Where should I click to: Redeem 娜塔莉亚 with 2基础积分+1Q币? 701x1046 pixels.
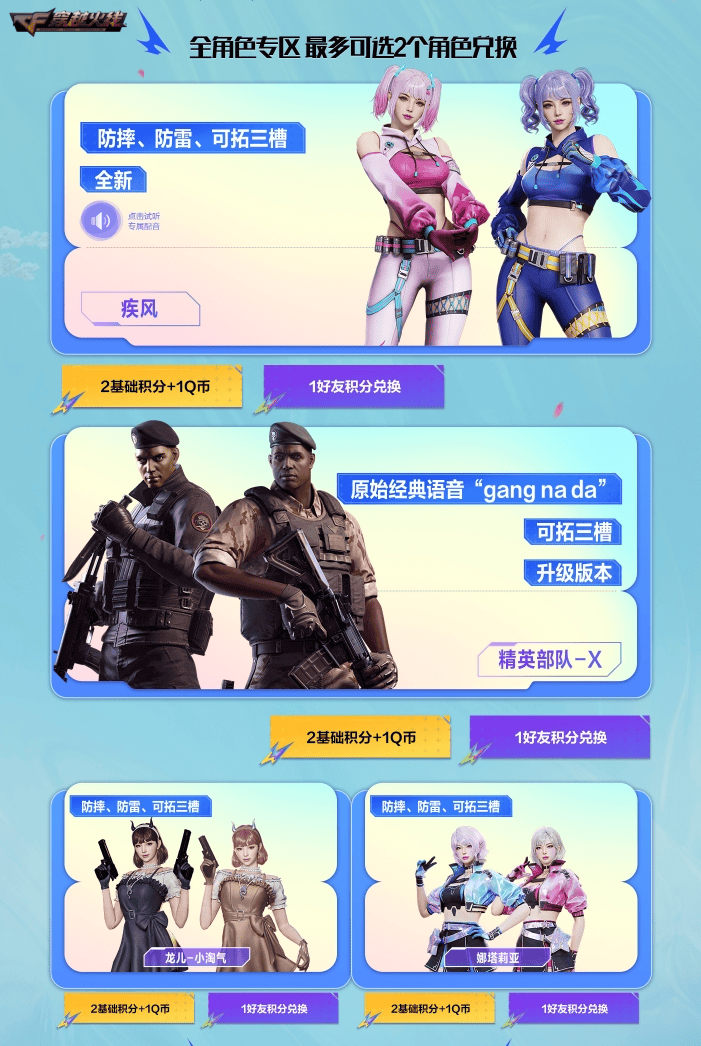point(429,1009)
